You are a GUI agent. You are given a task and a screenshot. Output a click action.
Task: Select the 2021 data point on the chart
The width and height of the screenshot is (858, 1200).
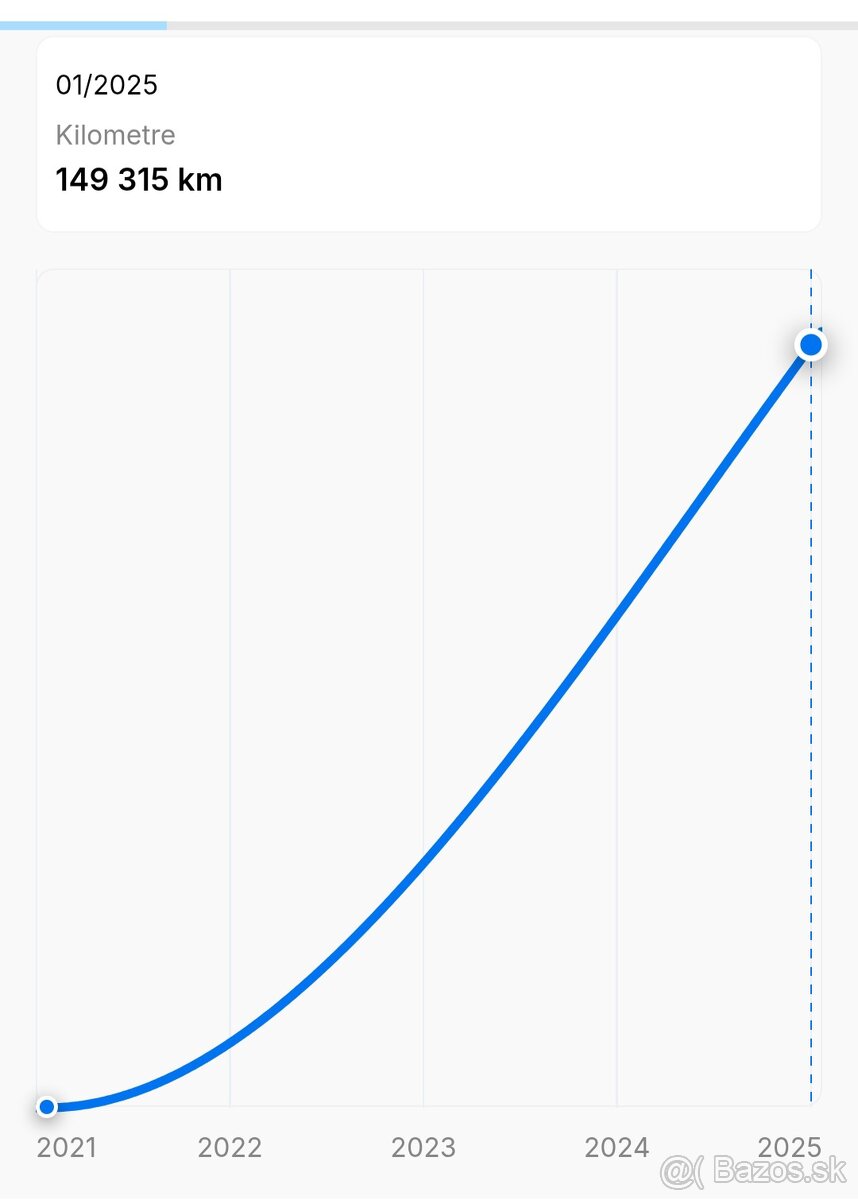coord(46,1106)
